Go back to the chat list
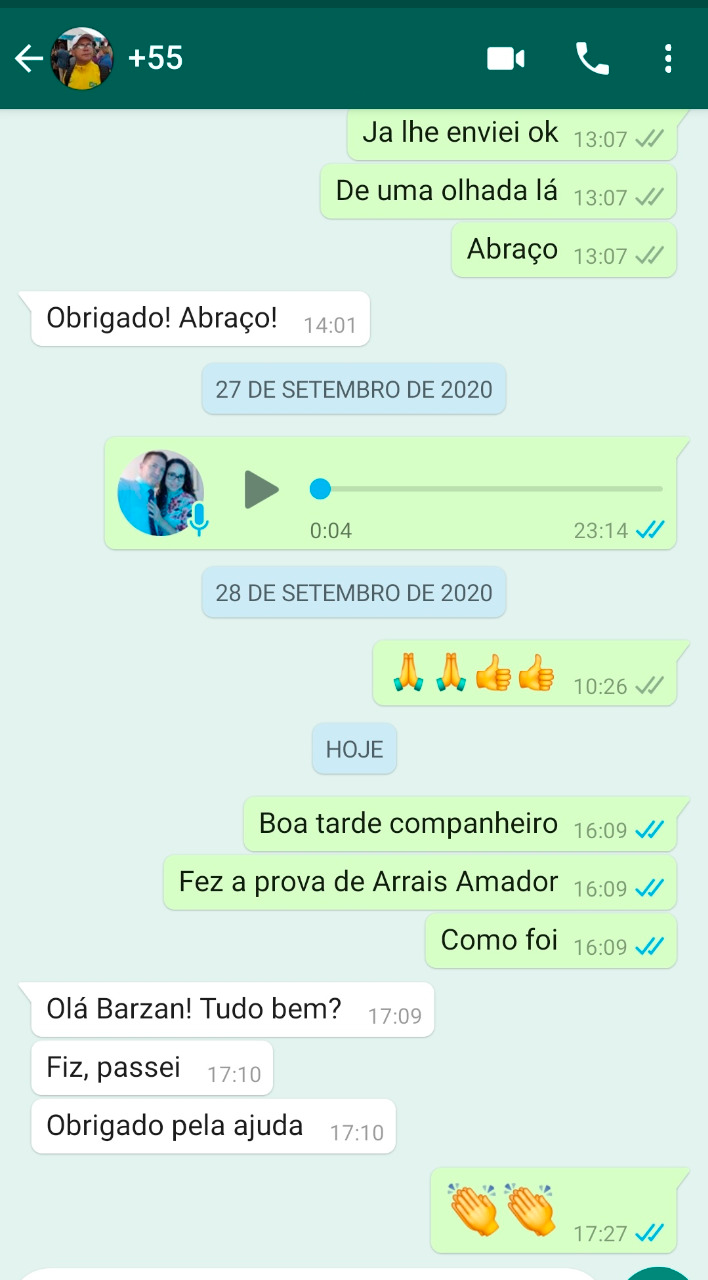 click(x=28, y=59)
